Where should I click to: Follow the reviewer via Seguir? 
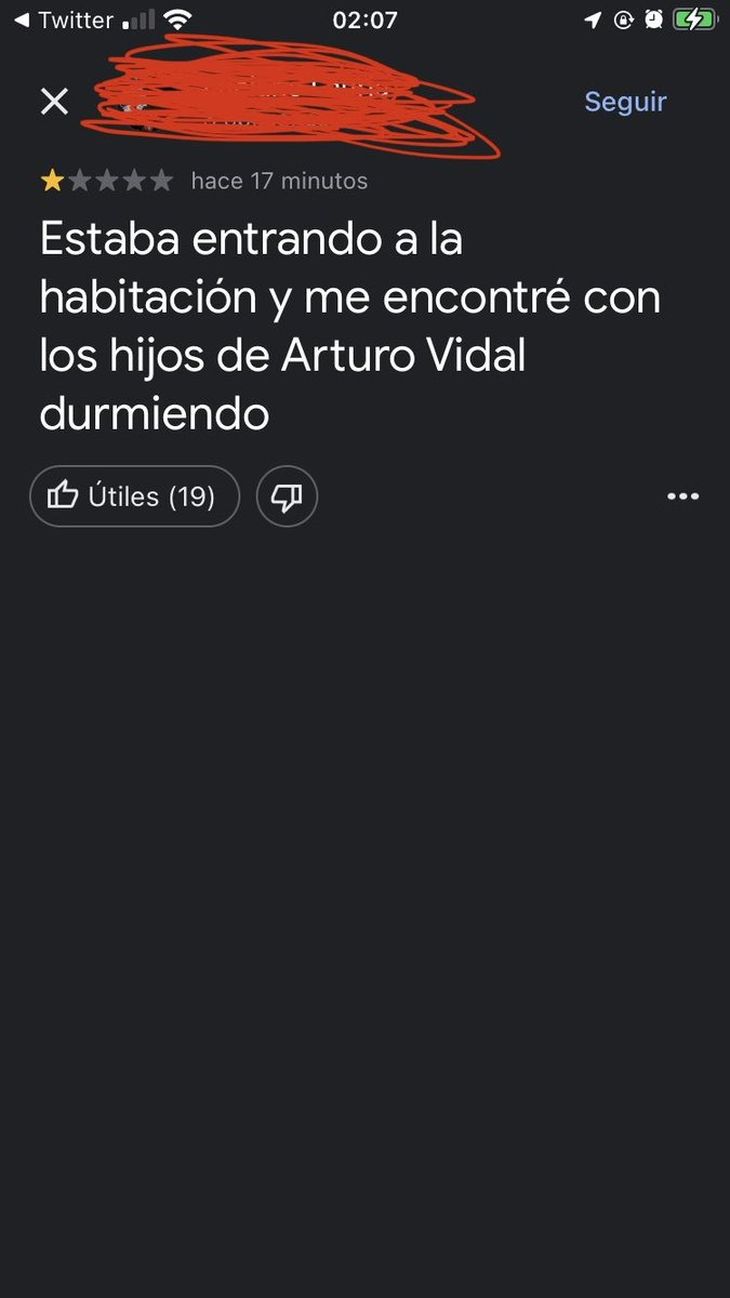pos(625,101)
